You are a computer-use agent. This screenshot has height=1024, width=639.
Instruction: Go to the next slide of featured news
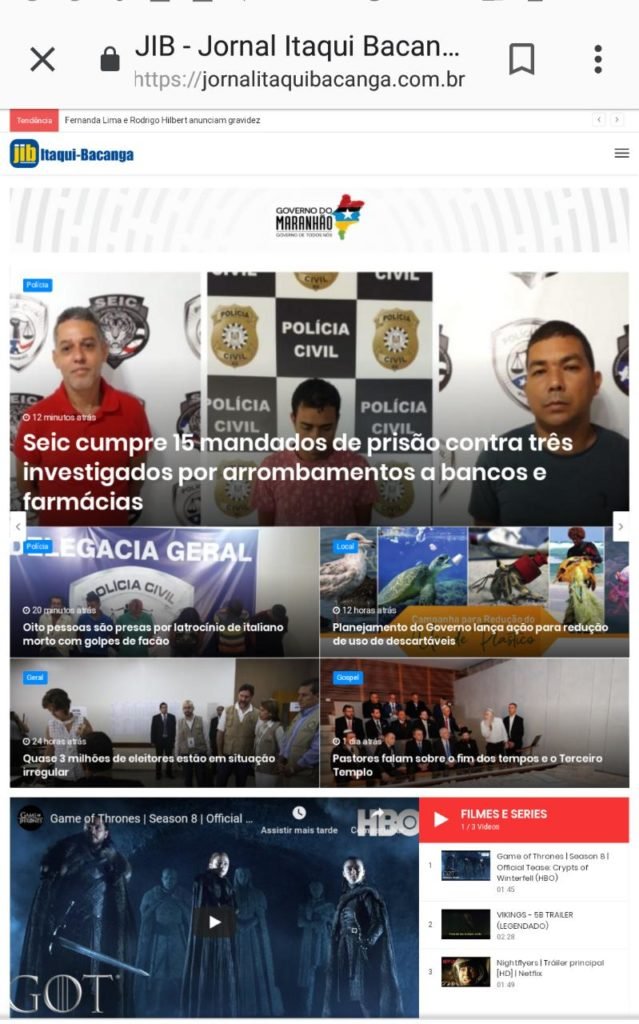click(620, 526)
